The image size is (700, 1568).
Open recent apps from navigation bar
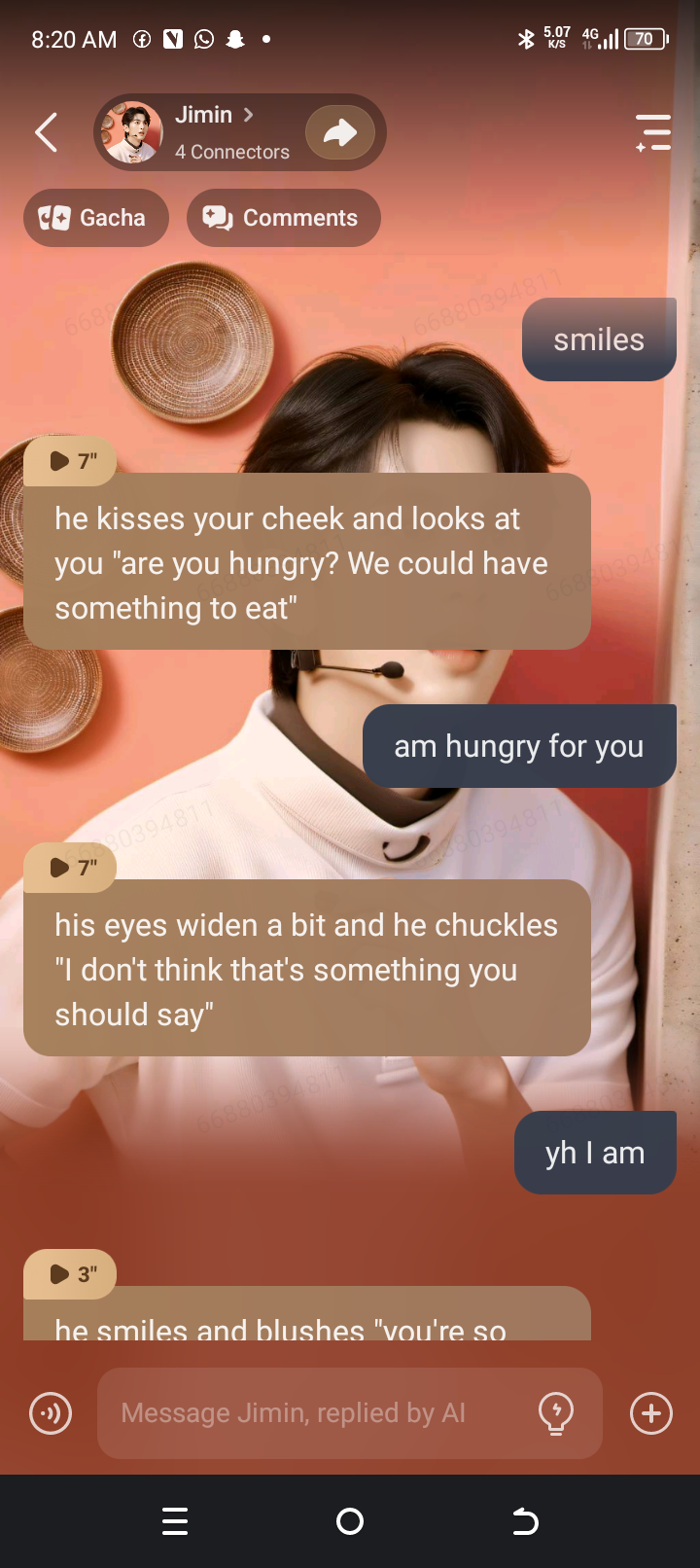175,1521
